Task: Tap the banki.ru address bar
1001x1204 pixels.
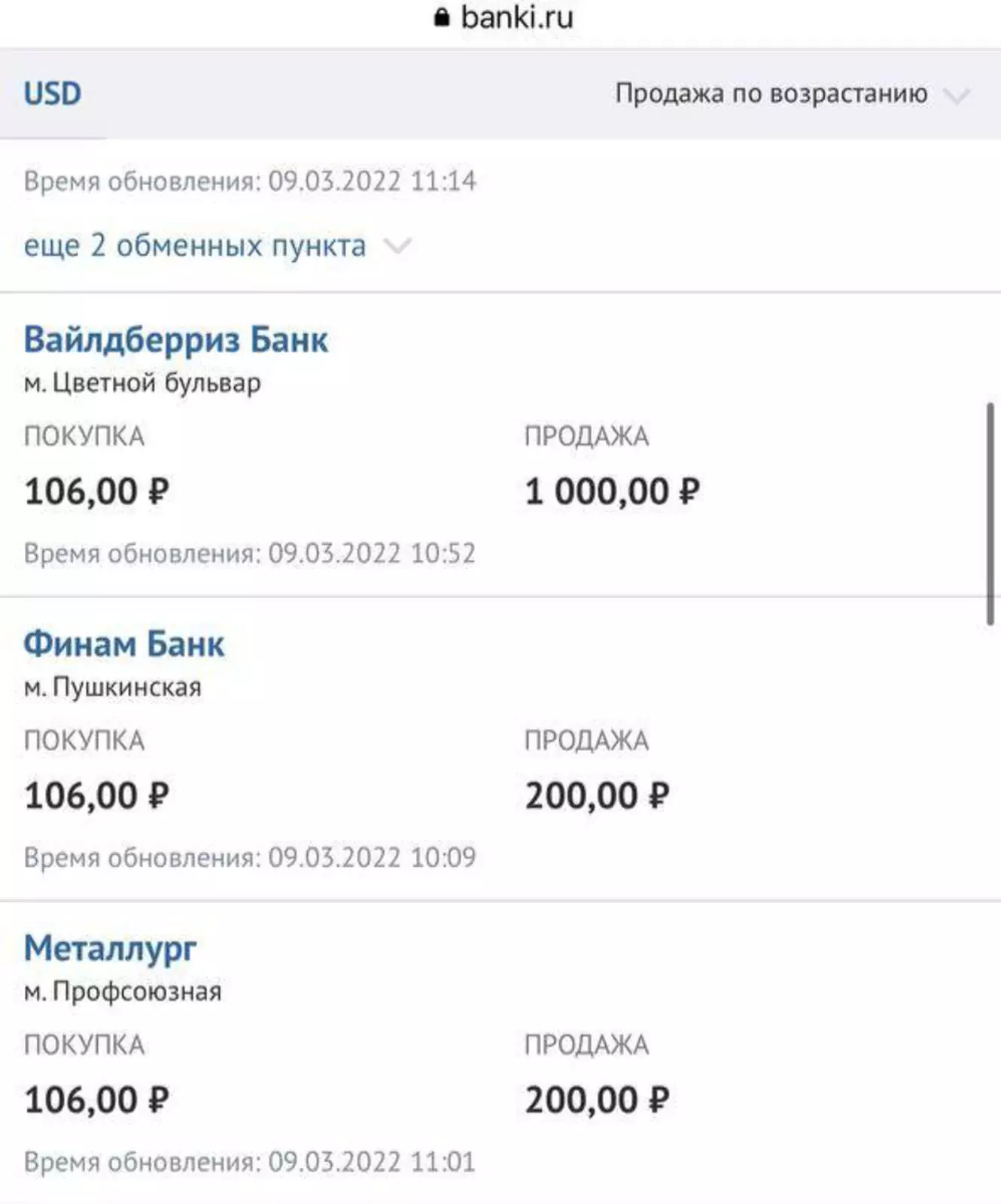Action: pyautogui.click(x=504, y=18)
